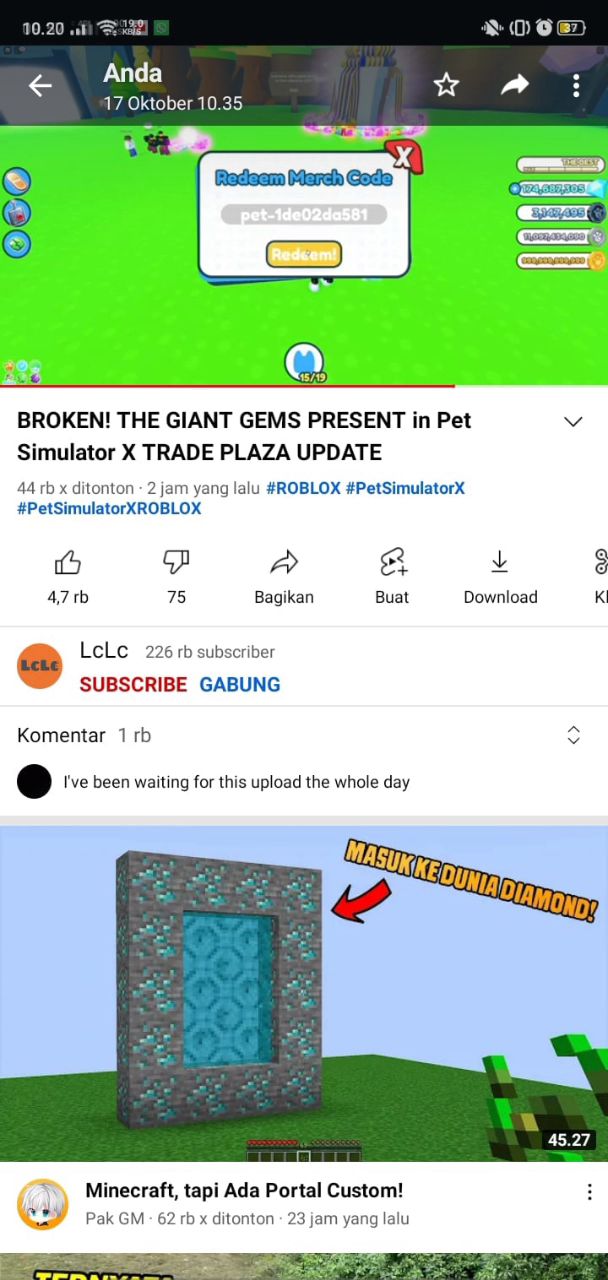Open the overflow menu

click(576, 86)
